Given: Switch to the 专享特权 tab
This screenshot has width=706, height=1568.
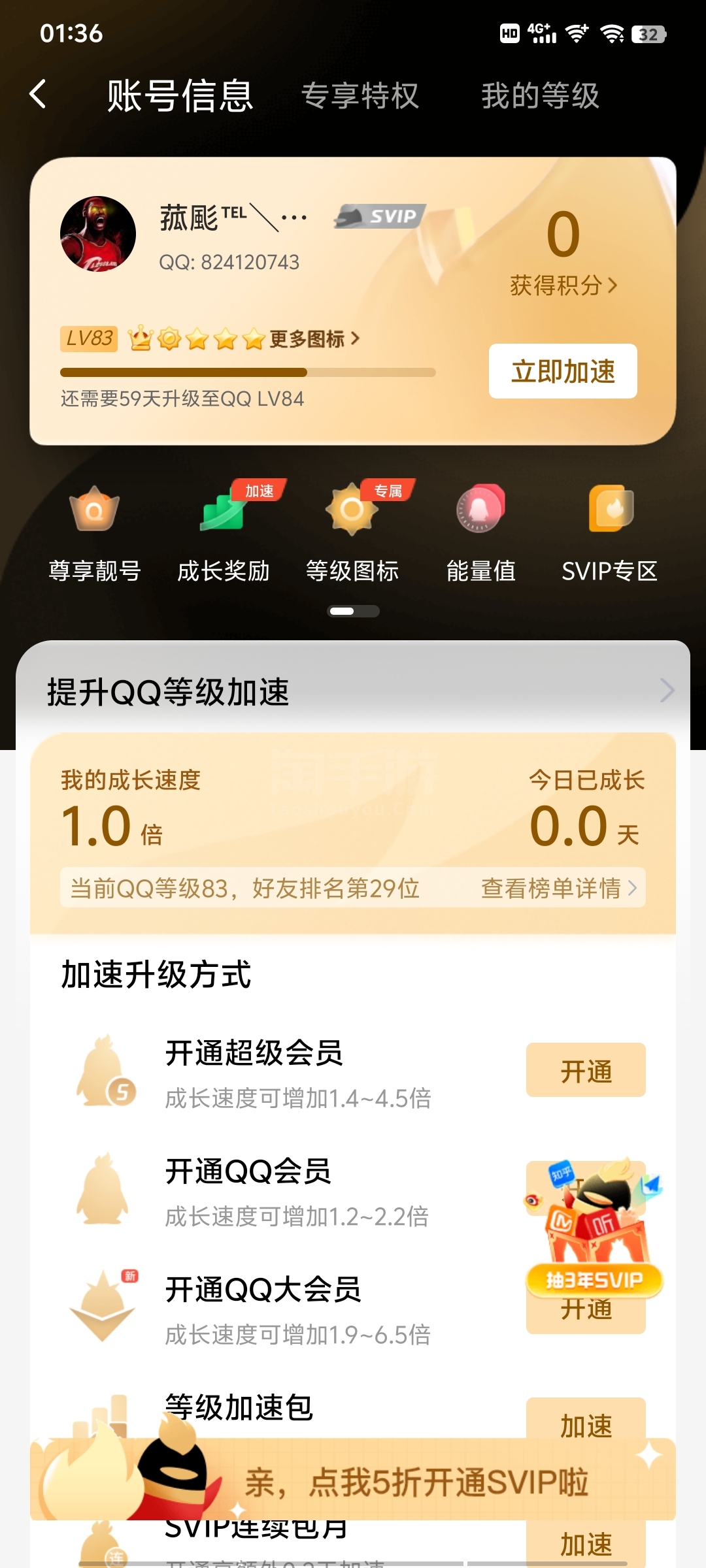Looking at the screenshot, I should (x=360, y=96).
